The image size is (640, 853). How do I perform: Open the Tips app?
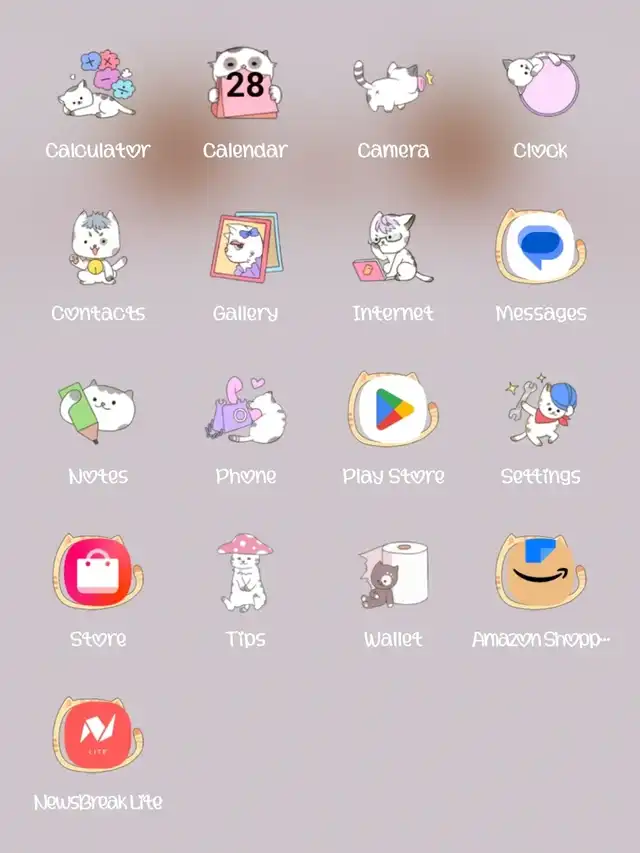tap(245, 573)
